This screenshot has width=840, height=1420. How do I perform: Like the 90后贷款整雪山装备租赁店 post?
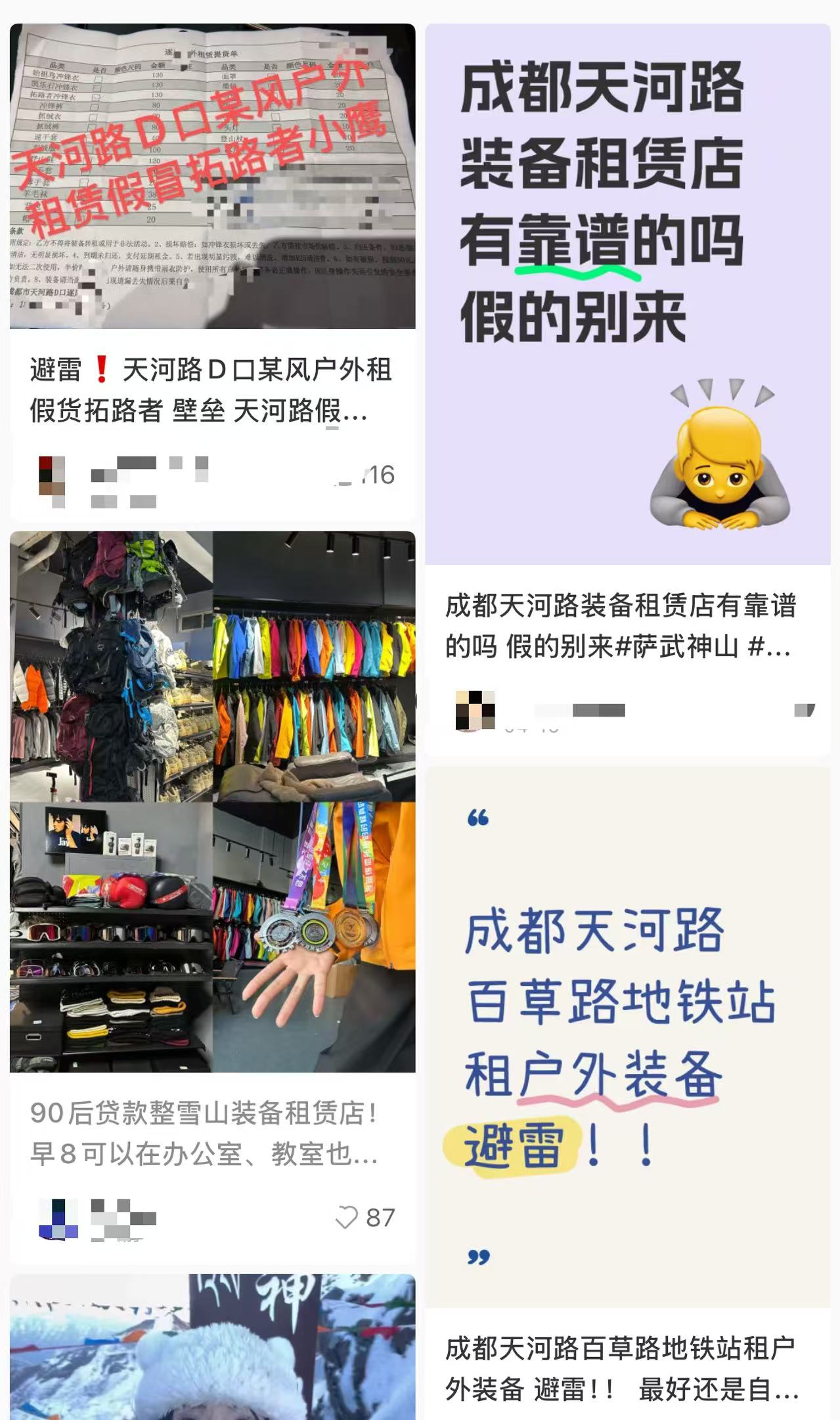click(x=346, y=1218)
